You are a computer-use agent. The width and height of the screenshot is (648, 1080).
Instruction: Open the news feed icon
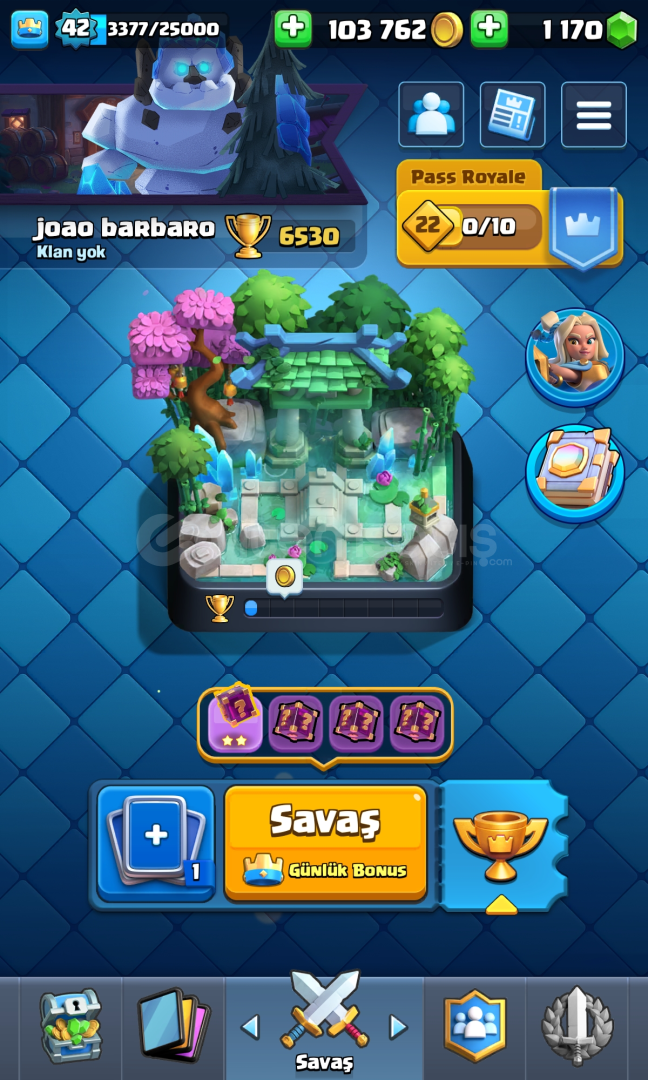(512, 114)
